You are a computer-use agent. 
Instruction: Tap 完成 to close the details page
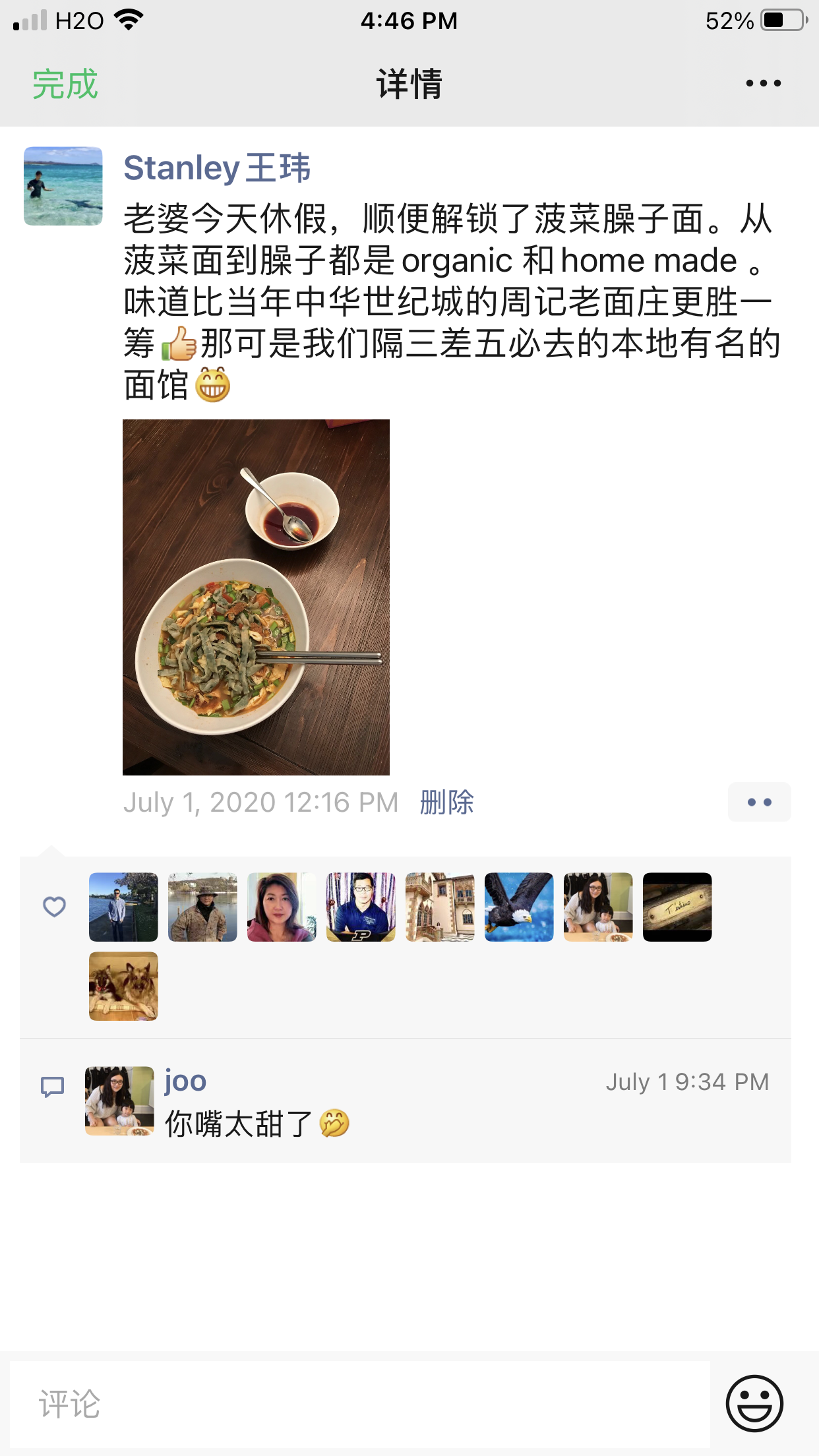pyautogui.click(x=65, y=84)
